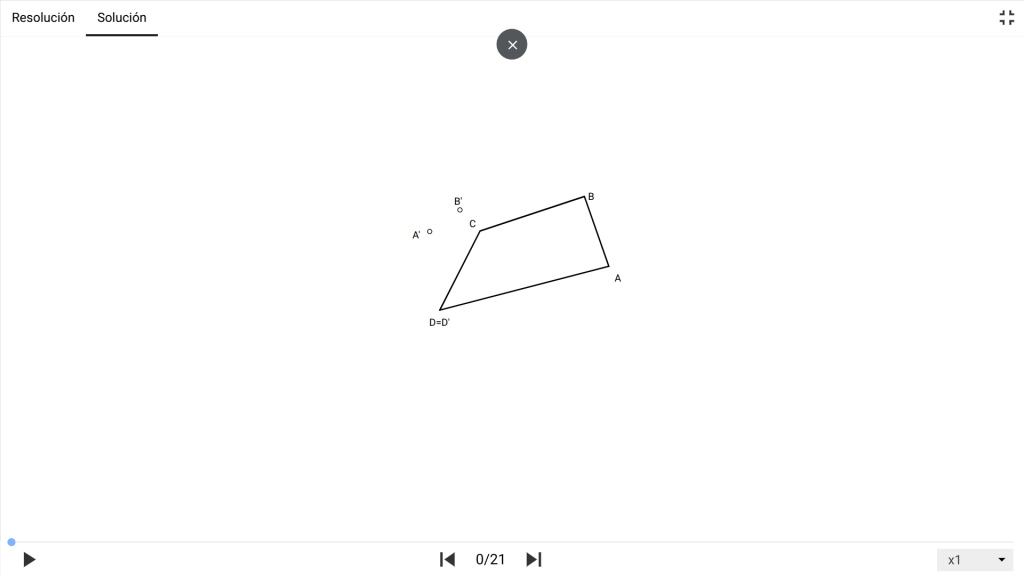The width and height of the screenshot is (1024, 576).
Task: Jump to the first step
Action: pyautogui.click(x=447, y=559)
